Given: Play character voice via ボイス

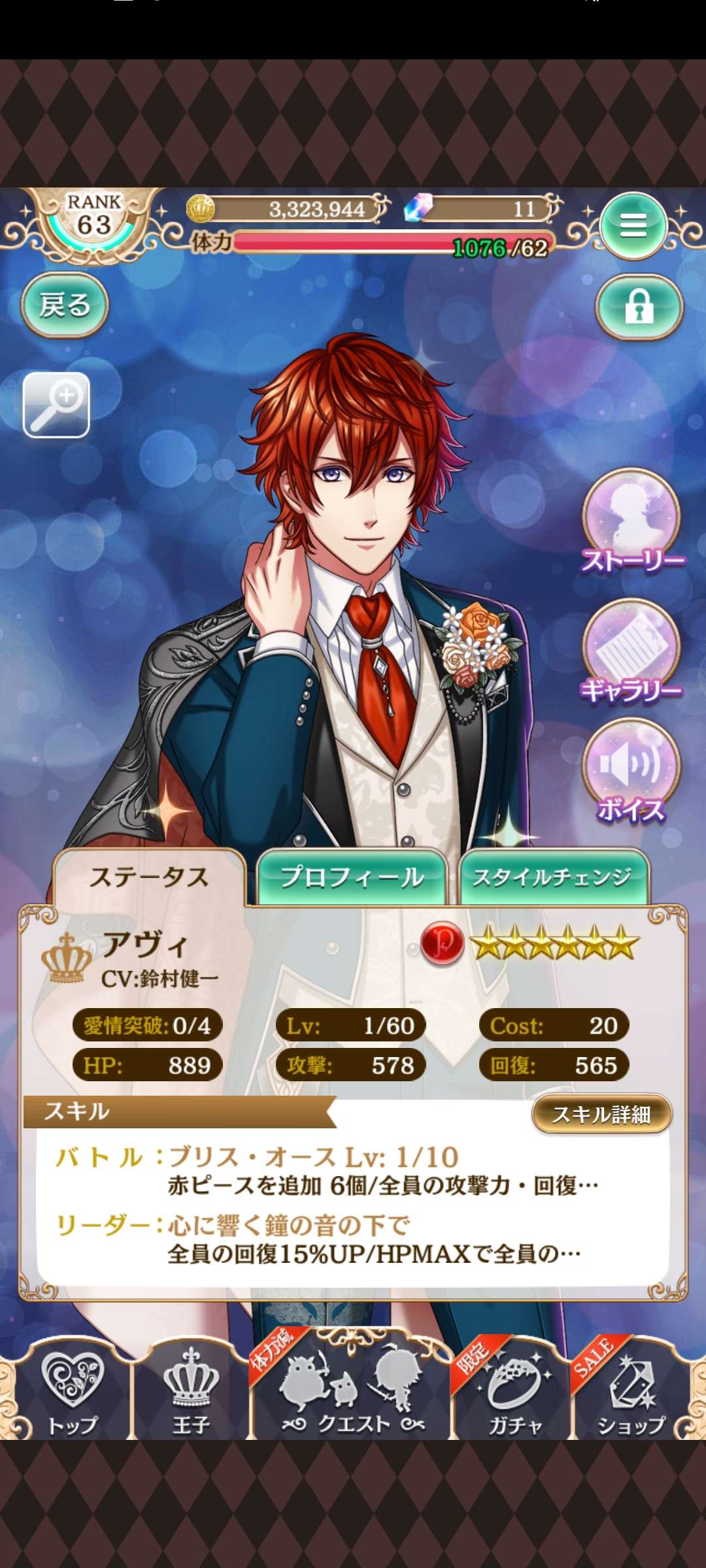Looking at the screenshot, I should (x=631, y=772).
